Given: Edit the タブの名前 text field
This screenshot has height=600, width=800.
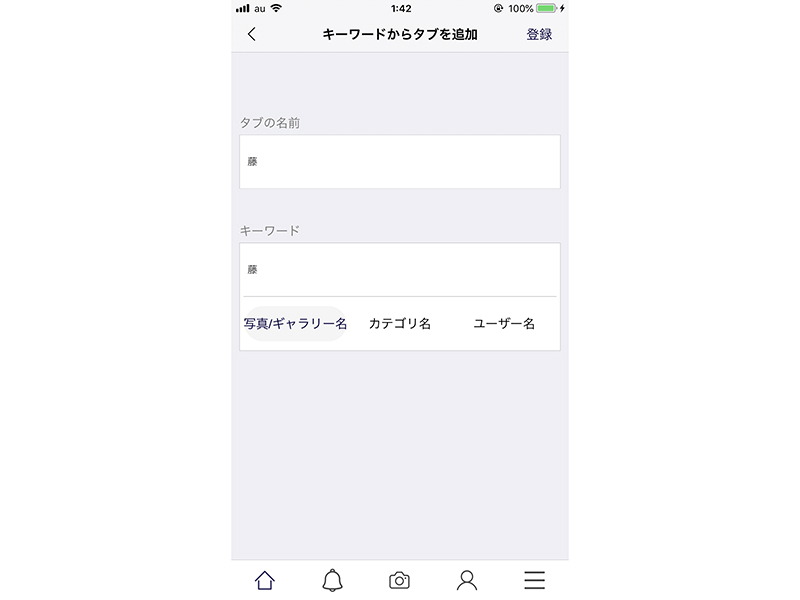Looking at the screenshot, I should (400, 161).
